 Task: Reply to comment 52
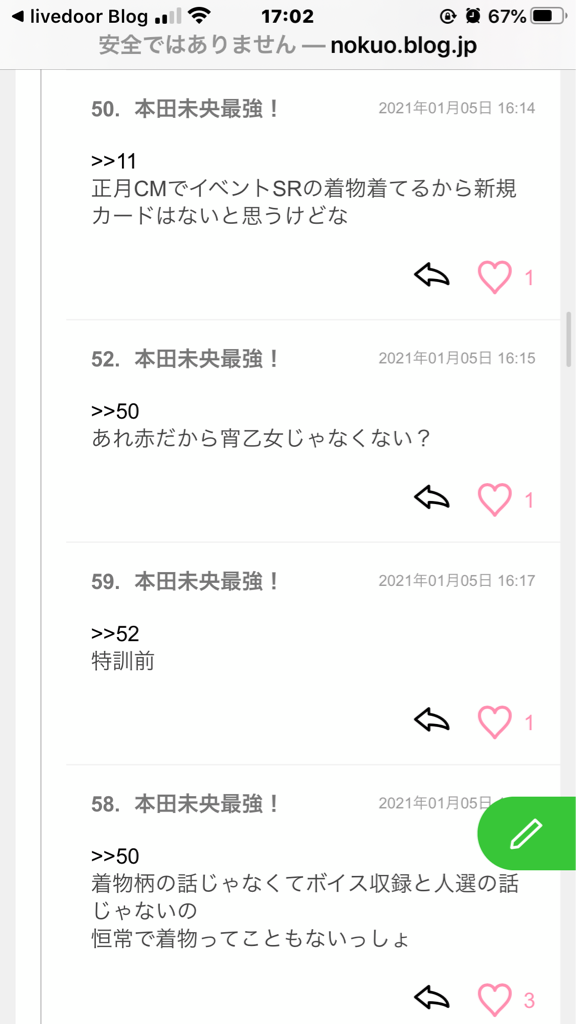[x=432, y=499]
